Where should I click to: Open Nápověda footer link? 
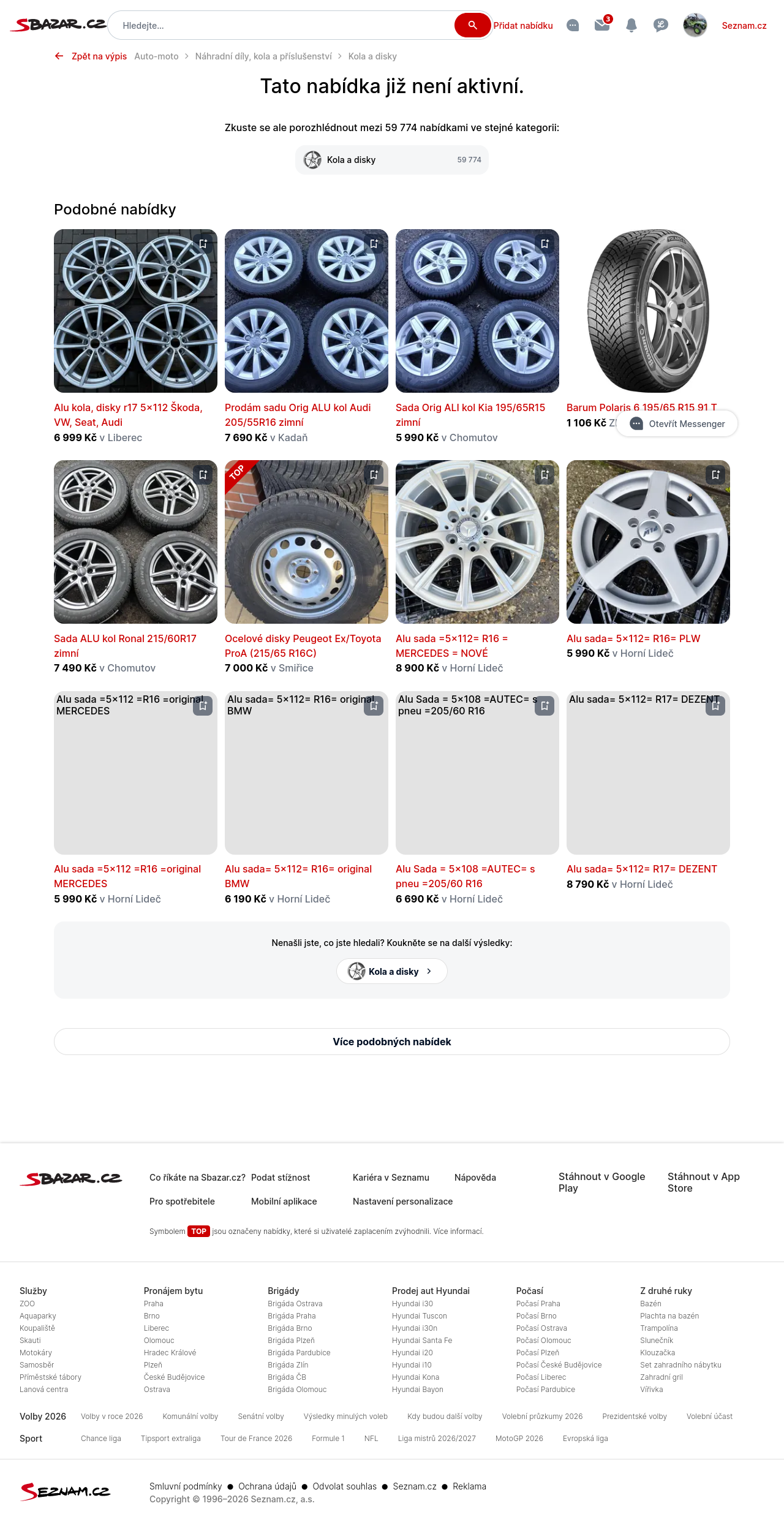[x=475, y=1178]
